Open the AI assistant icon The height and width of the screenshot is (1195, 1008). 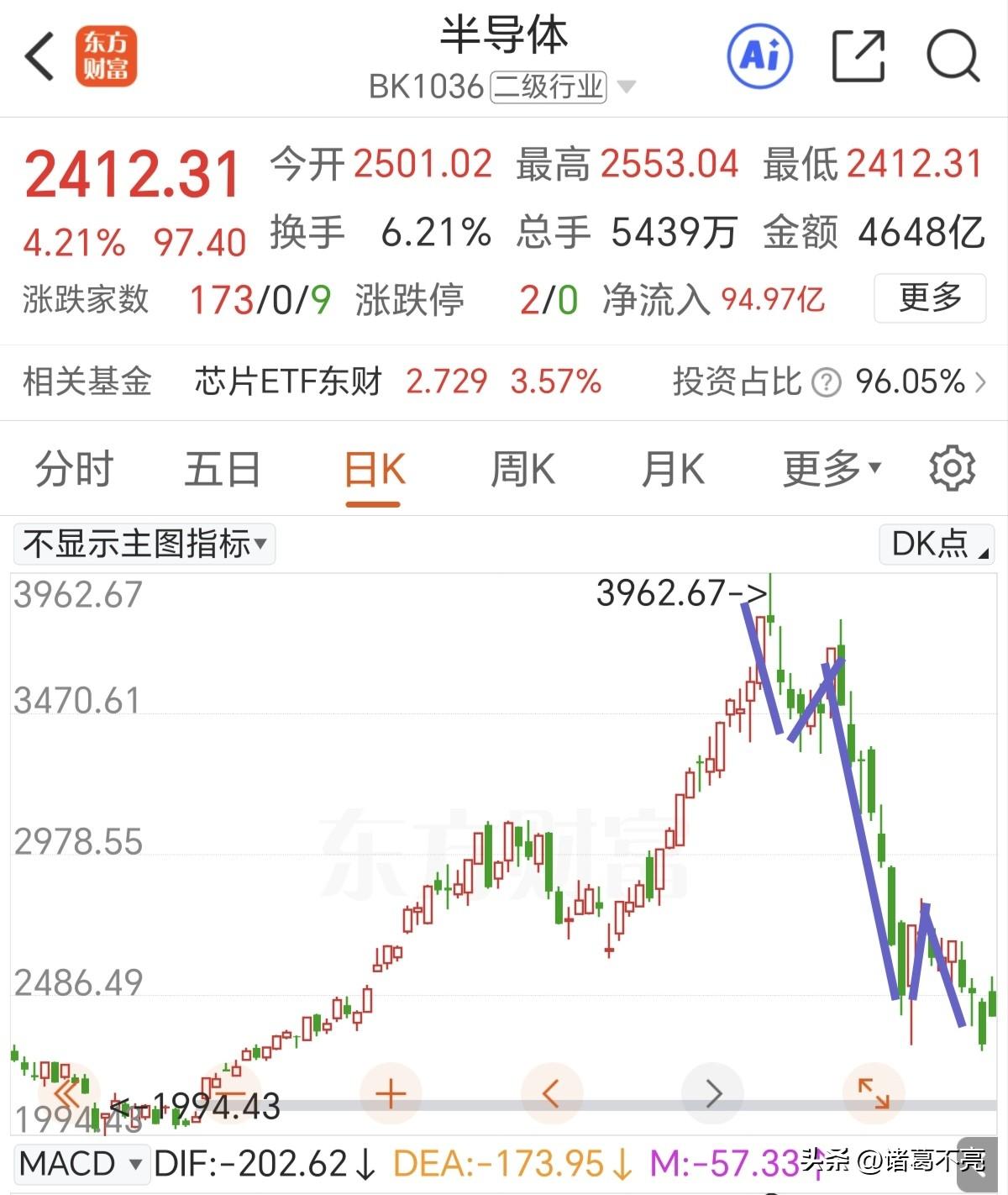(x=759, y=56)
